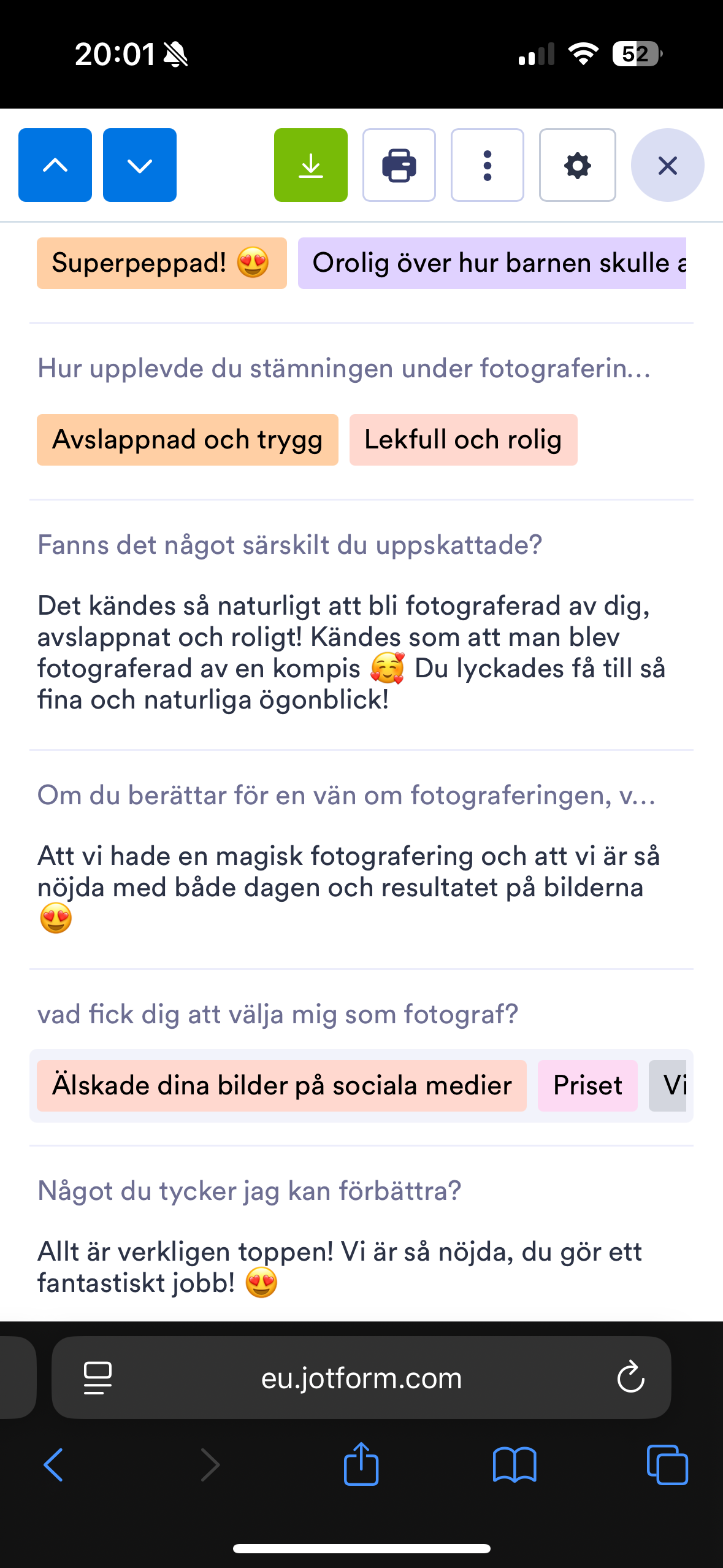Open the page menu in the address bar
This screenshot has height=1568, width=723.
[98, 1378]
